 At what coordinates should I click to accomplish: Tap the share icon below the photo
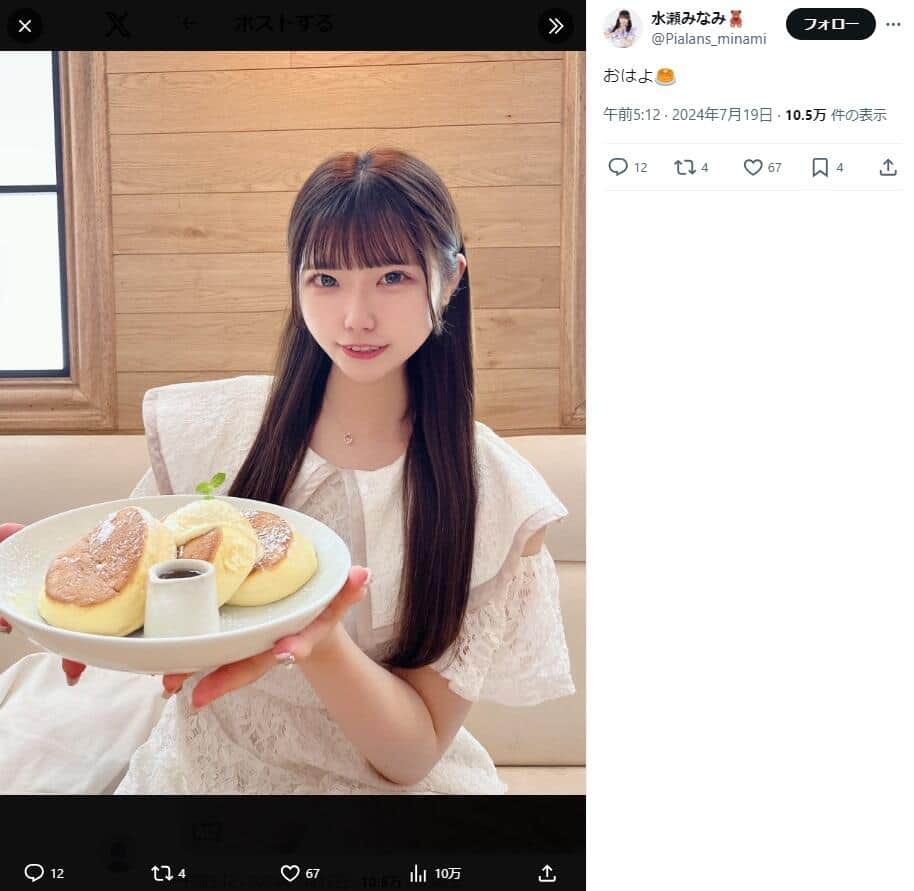[x=547, y=873]
